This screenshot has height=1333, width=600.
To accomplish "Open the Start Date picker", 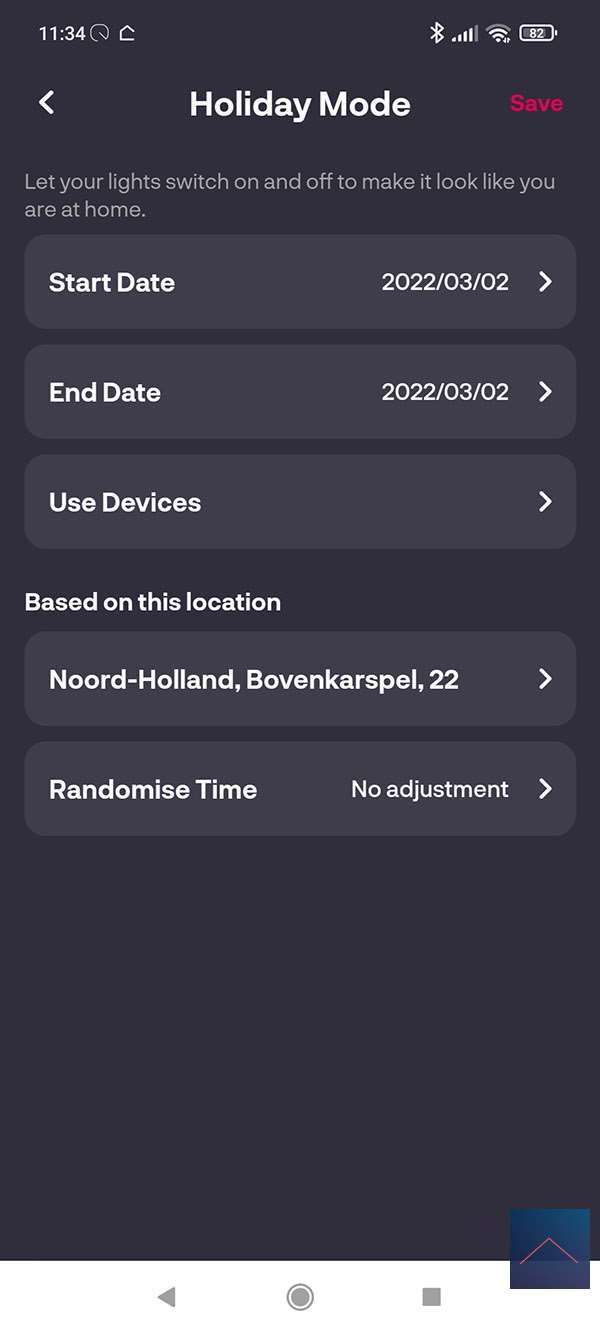I will point(300,282).
